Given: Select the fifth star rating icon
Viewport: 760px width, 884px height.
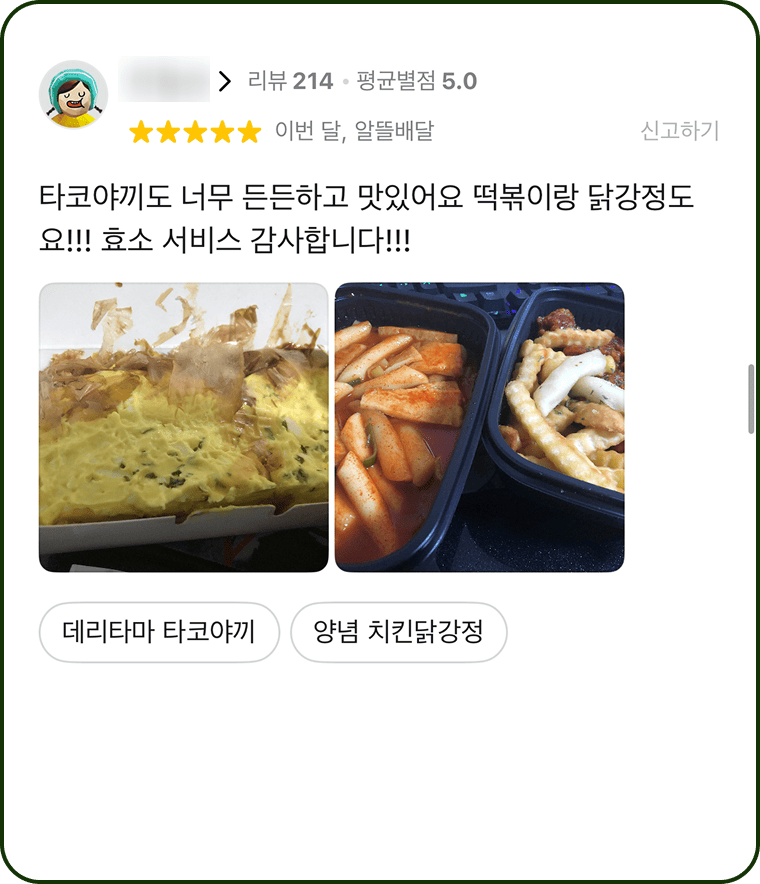Looking at the screenshot, I should tap(247, 130).
